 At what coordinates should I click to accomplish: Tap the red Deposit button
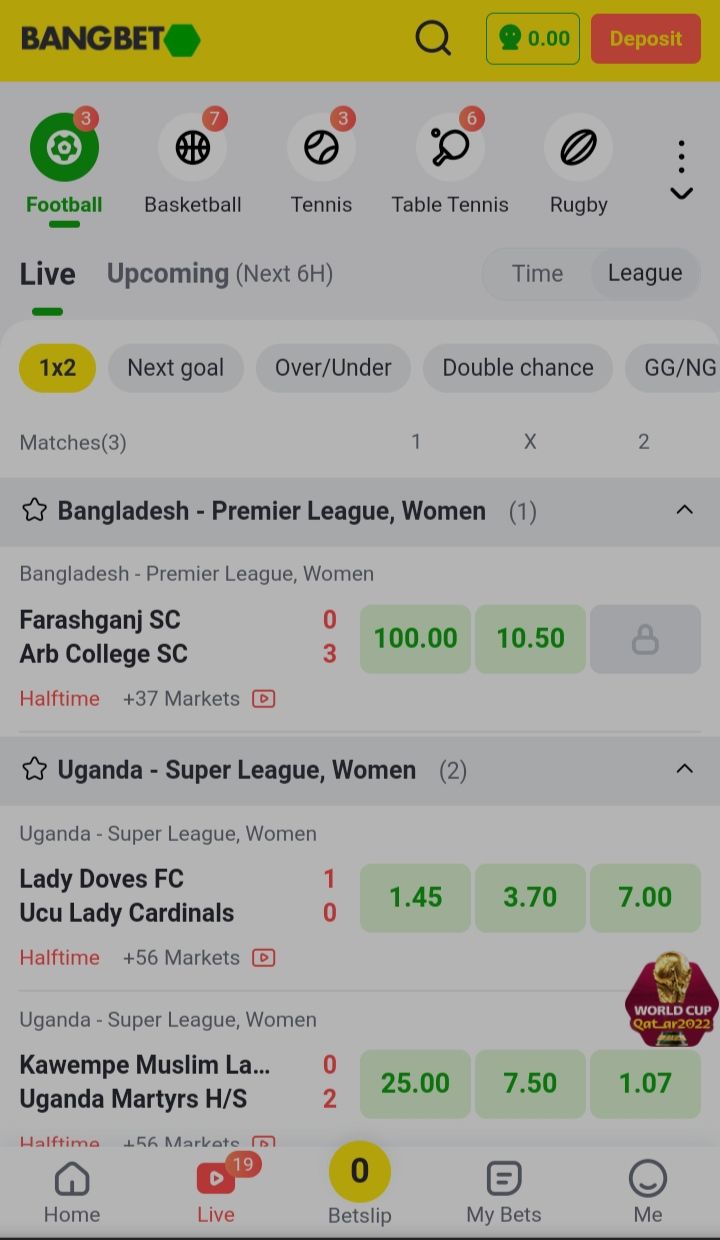point(646,39)
